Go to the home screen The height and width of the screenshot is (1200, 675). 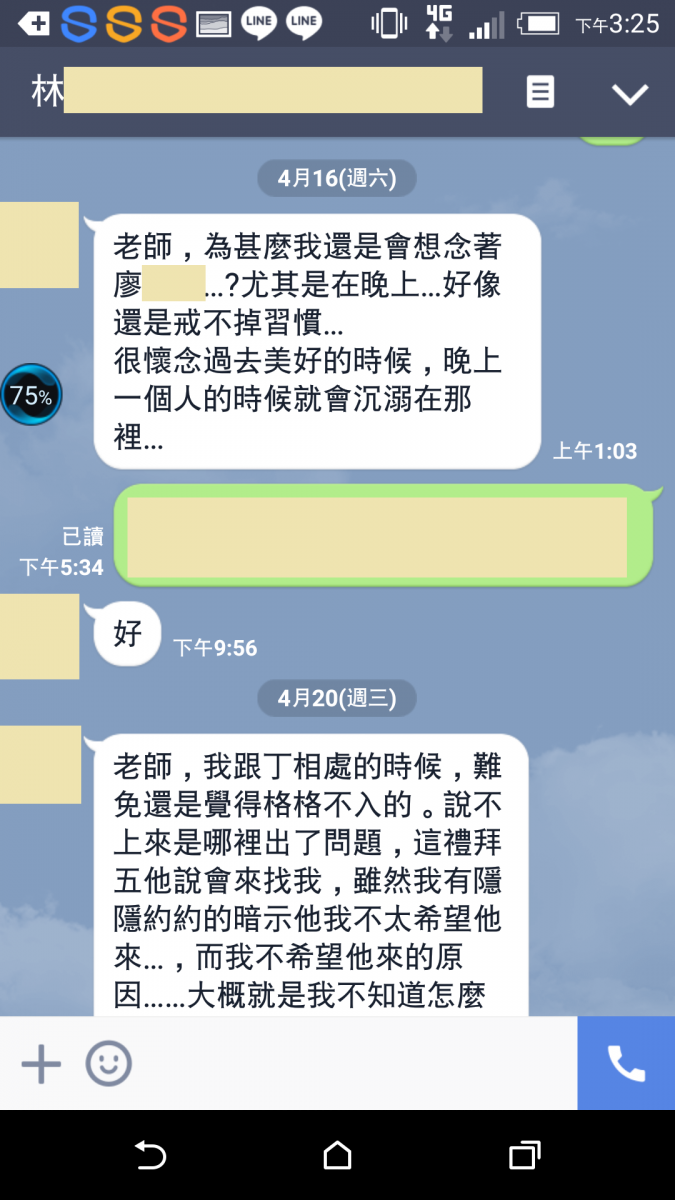(x=338, y=1155)
